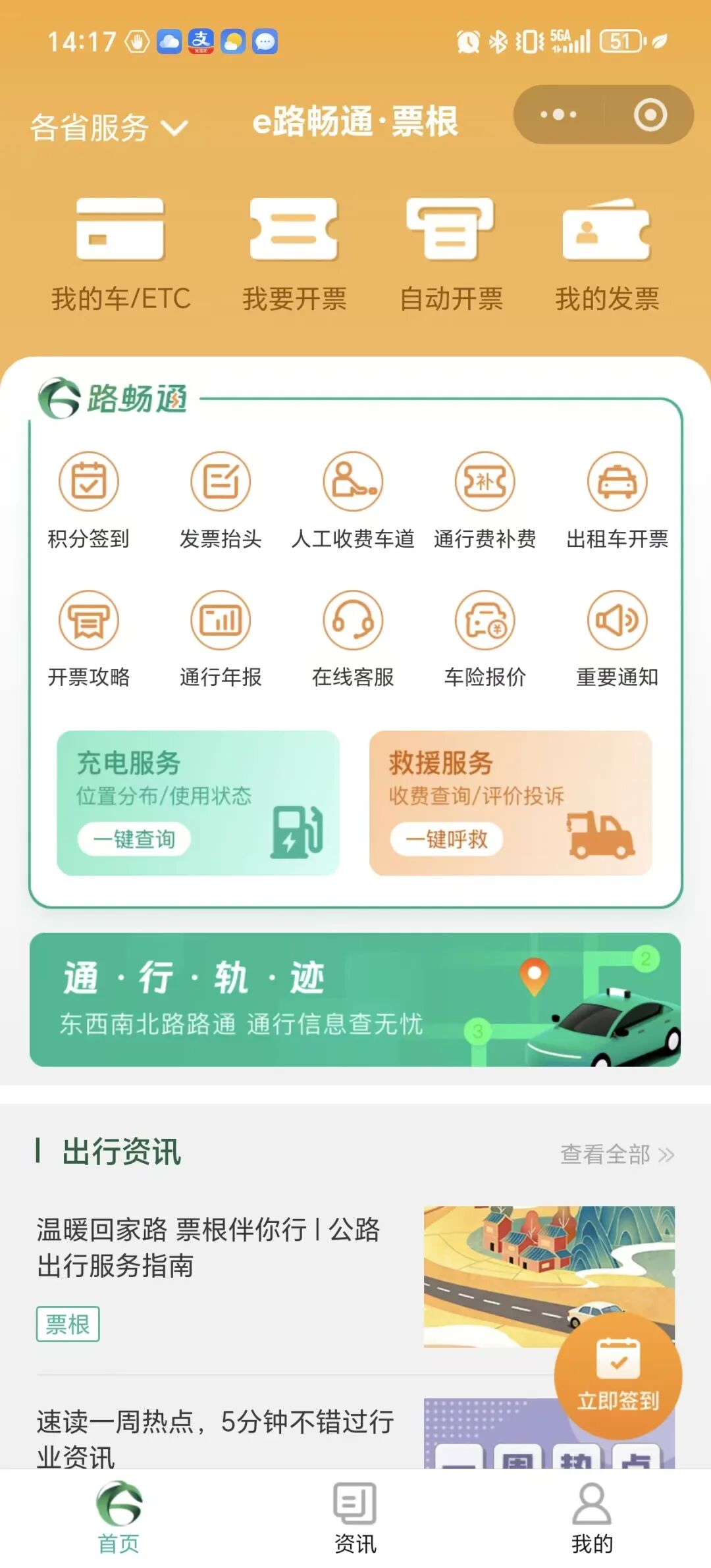Open the 通行轨迹 banner
The width and height of the screenshot is (711, 1568).
pyautogui.click(x=355, y=999)
